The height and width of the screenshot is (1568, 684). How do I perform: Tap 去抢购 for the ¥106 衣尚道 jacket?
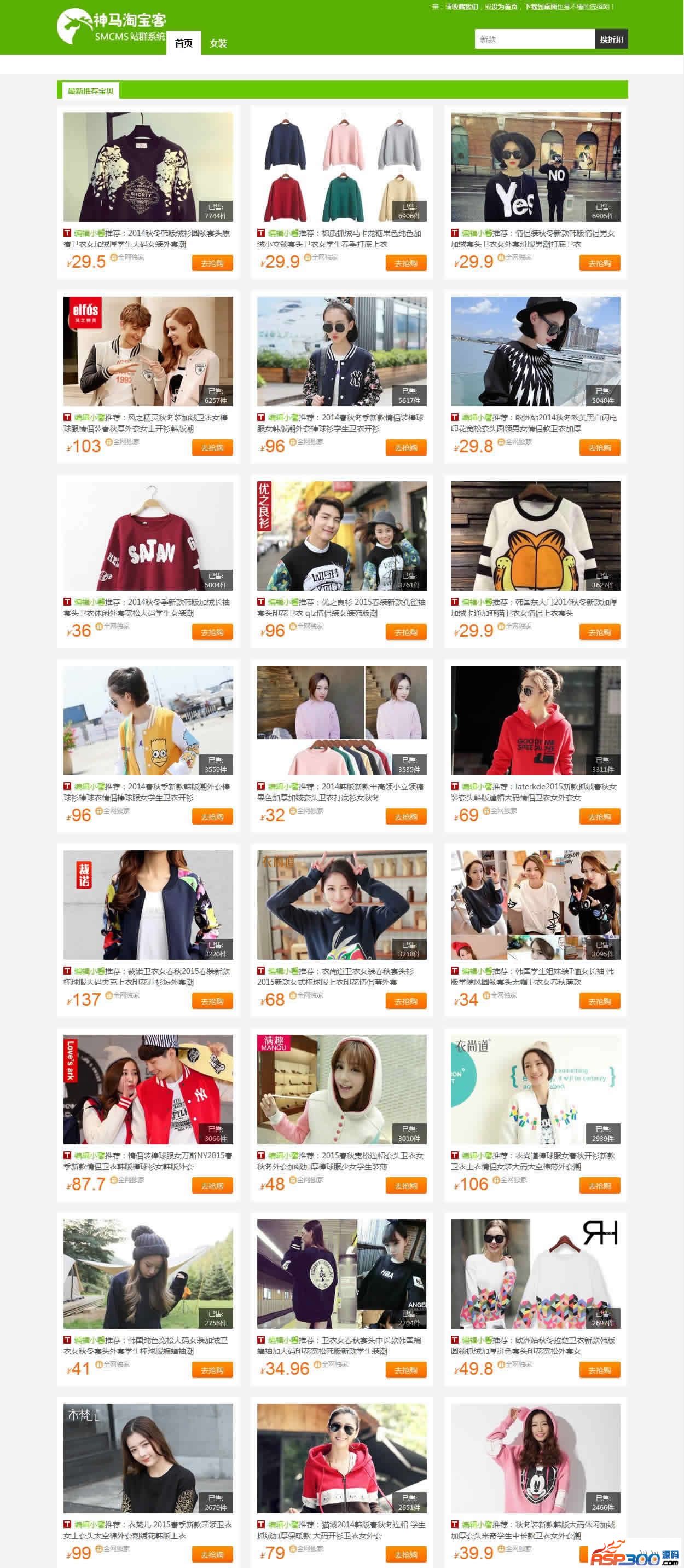599,1185
